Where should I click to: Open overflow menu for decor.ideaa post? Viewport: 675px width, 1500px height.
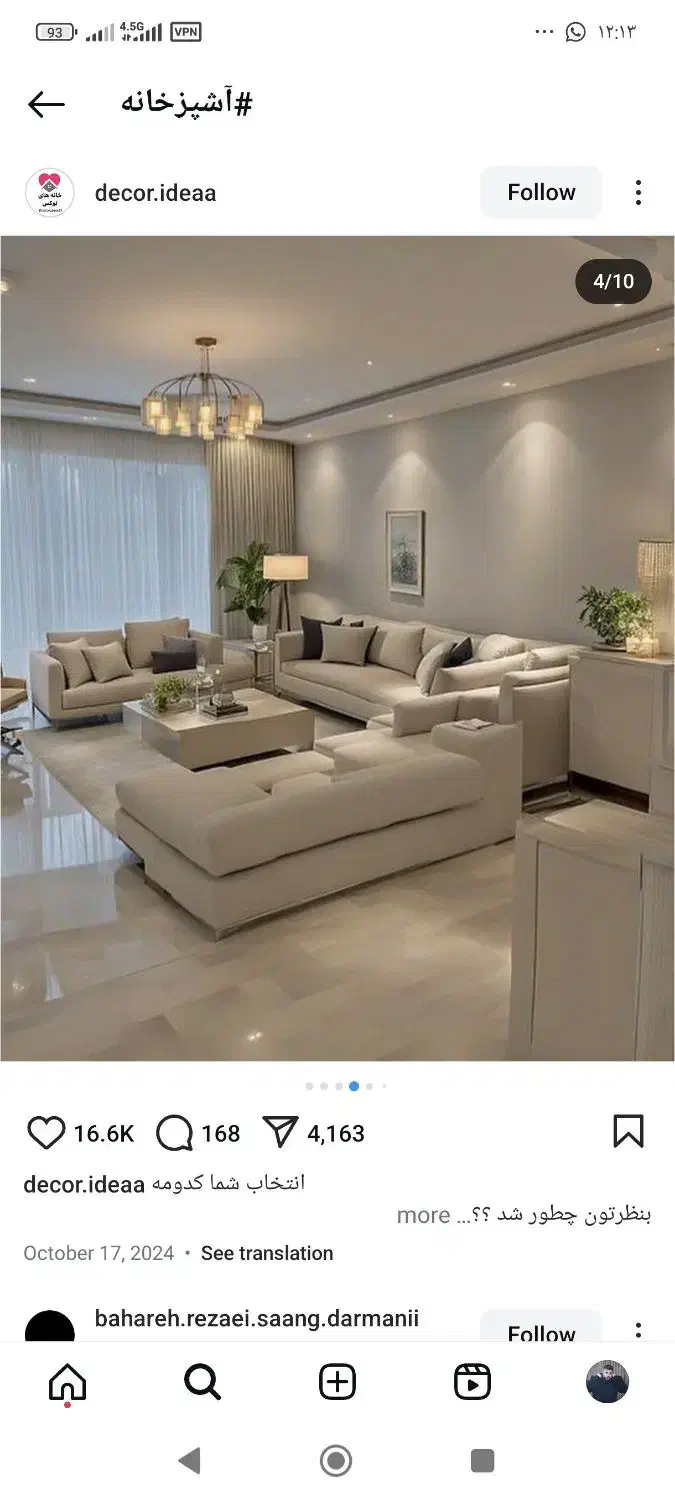pyautogui.click(x=638, y=193)
